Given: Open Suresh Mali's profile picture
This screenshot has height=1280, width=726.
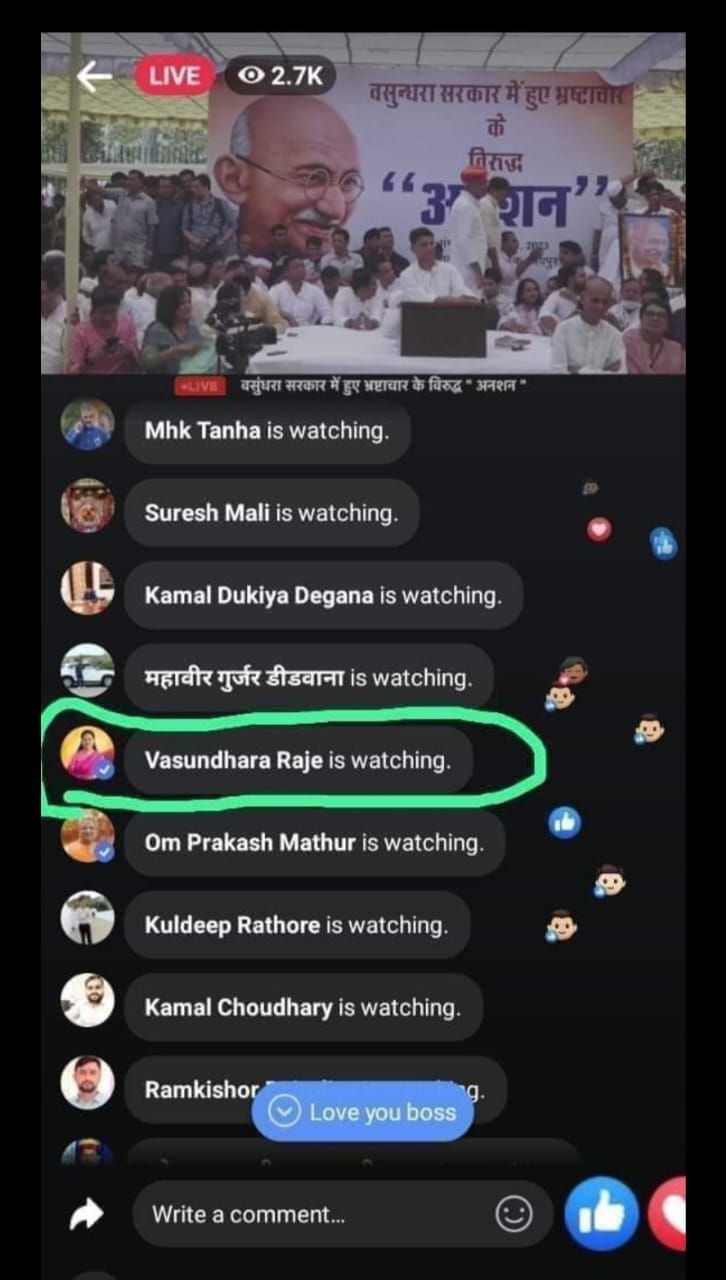Looking at the screenshot, I should coord(87,505).
